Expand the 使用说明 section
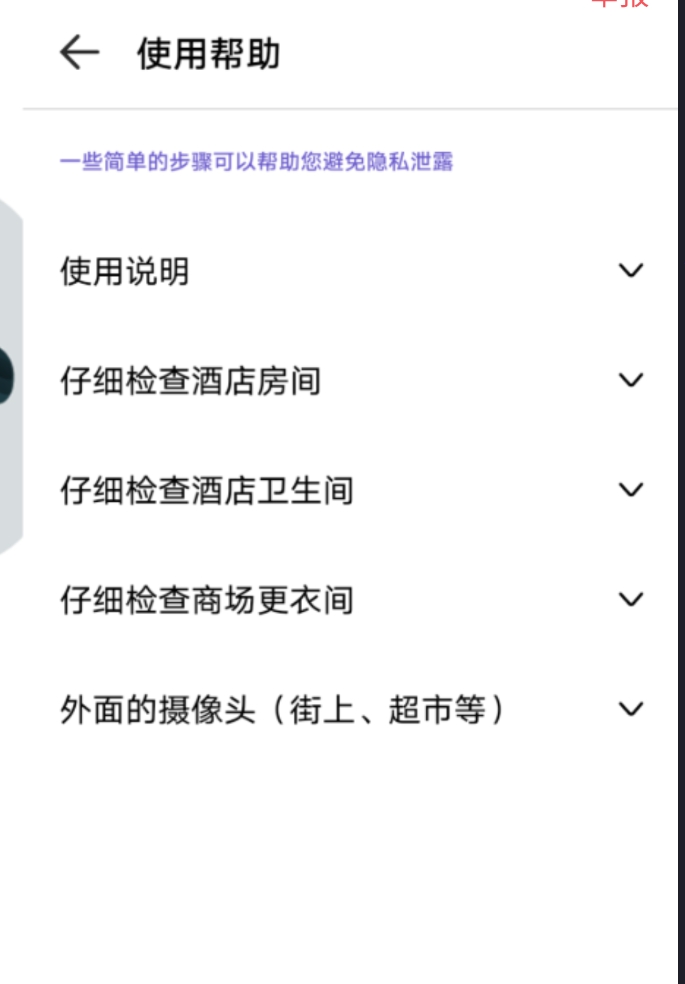Image resolution: width=685 pixels, height=984 pixels. tap(630, 271)
